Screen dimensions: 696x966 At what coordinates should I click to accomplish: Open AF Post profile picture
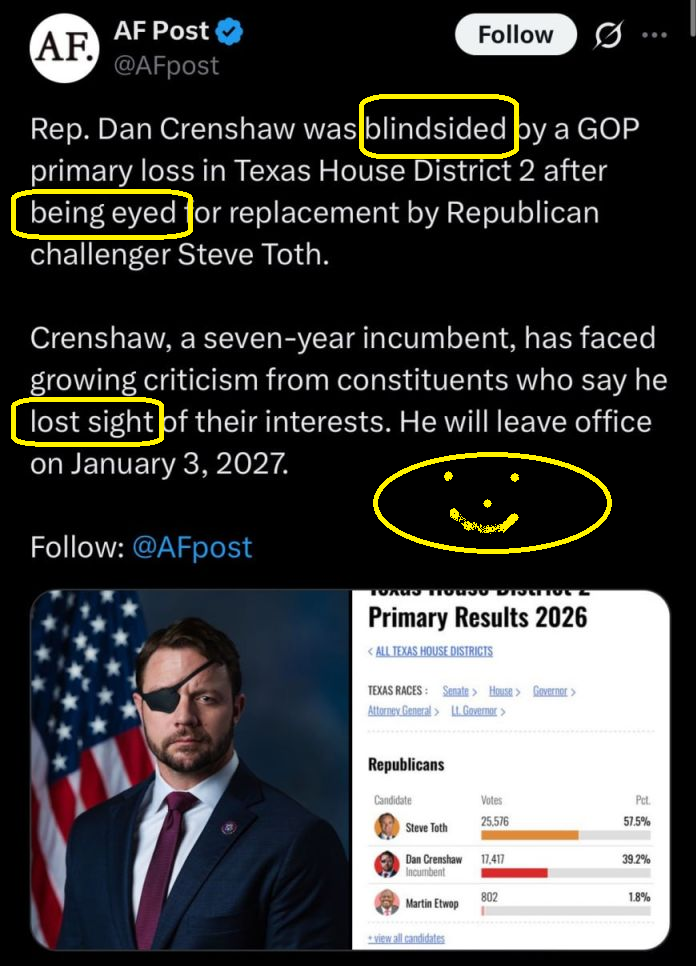pos(64,47)
